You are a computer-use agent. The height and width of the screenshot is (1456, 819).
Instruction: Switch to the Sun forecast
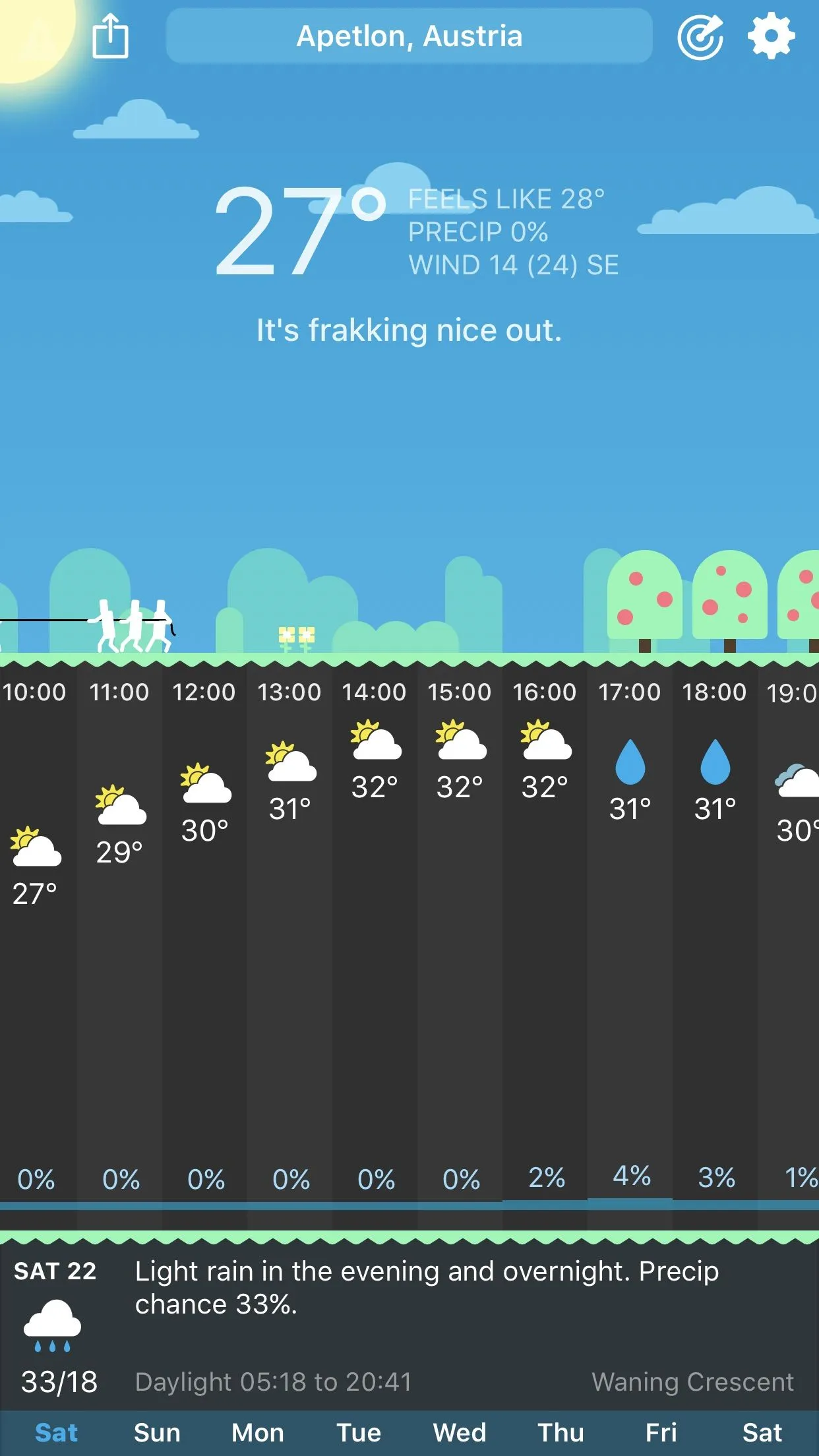(x=157, y=1433)
